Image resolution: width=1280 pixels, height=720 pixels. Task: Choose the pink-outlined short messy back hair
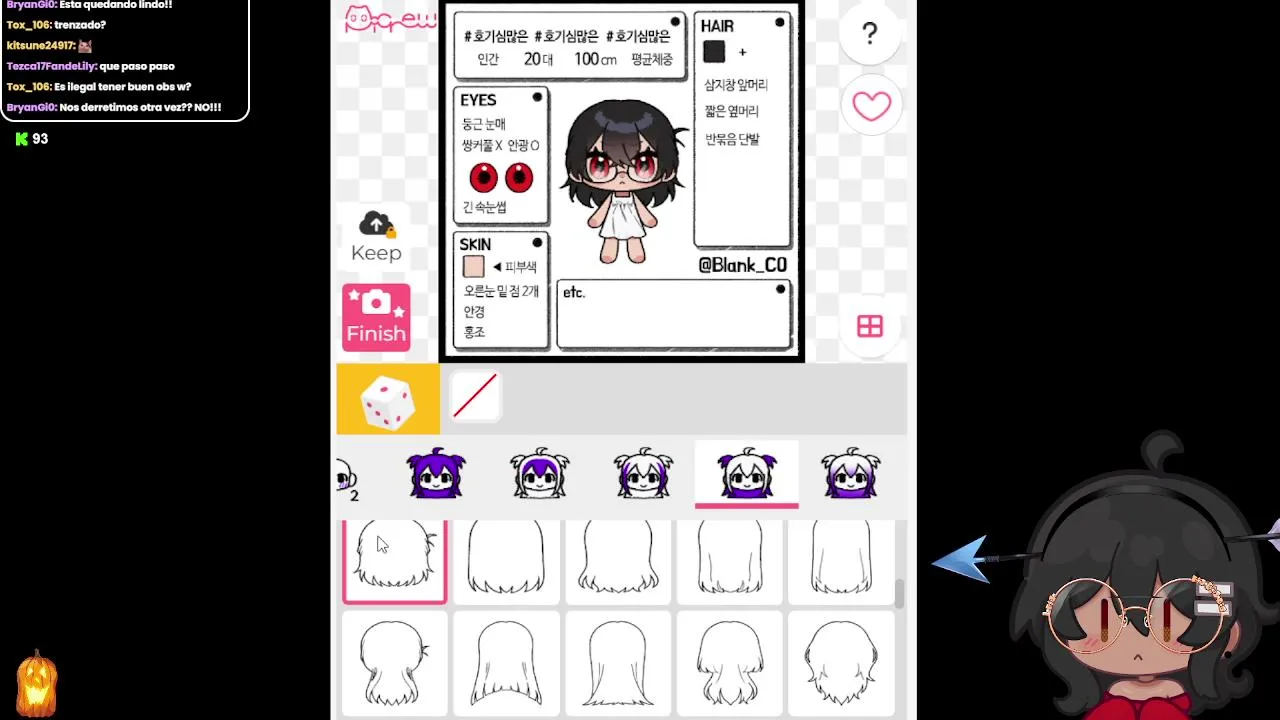[395, 560]
